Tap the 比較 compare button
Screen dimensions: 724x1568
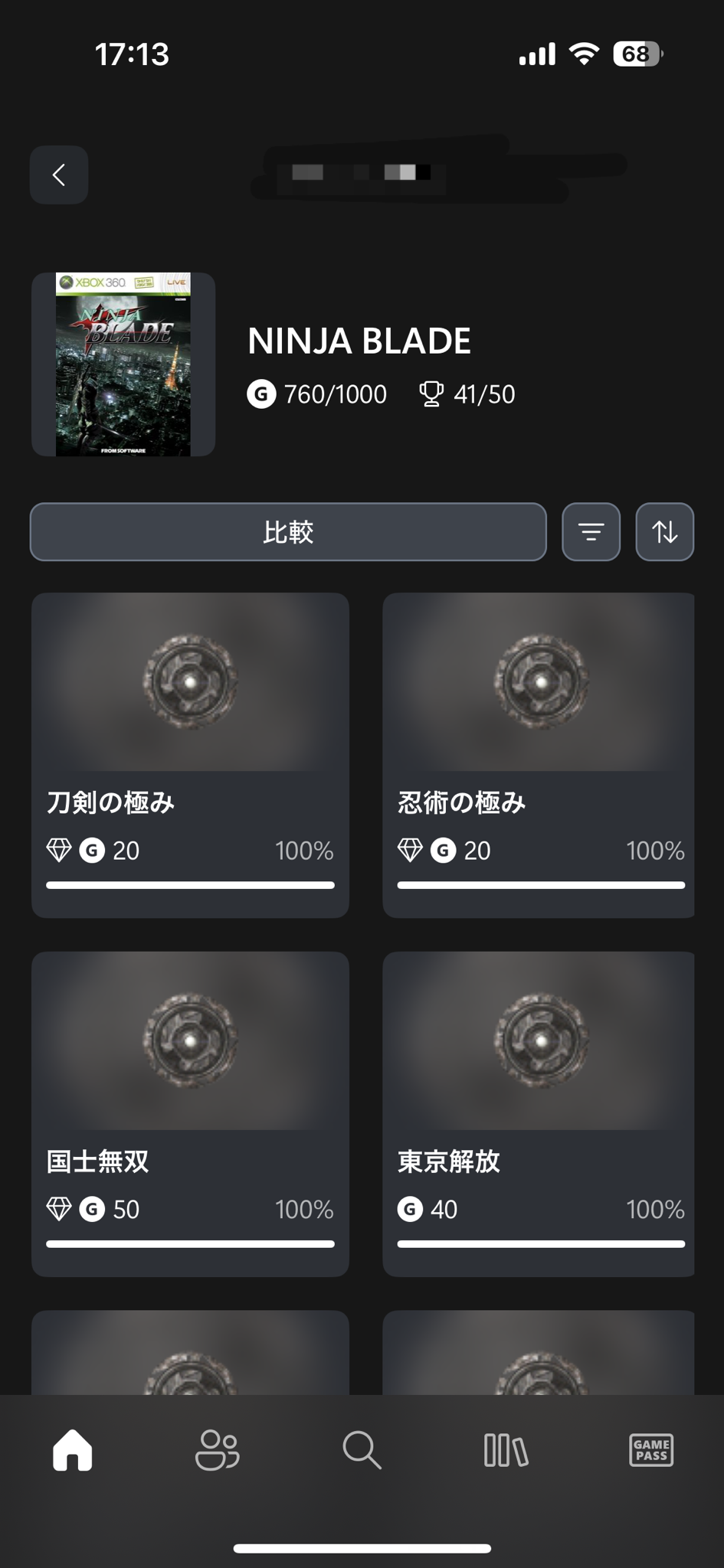click(x=288, y=532)
